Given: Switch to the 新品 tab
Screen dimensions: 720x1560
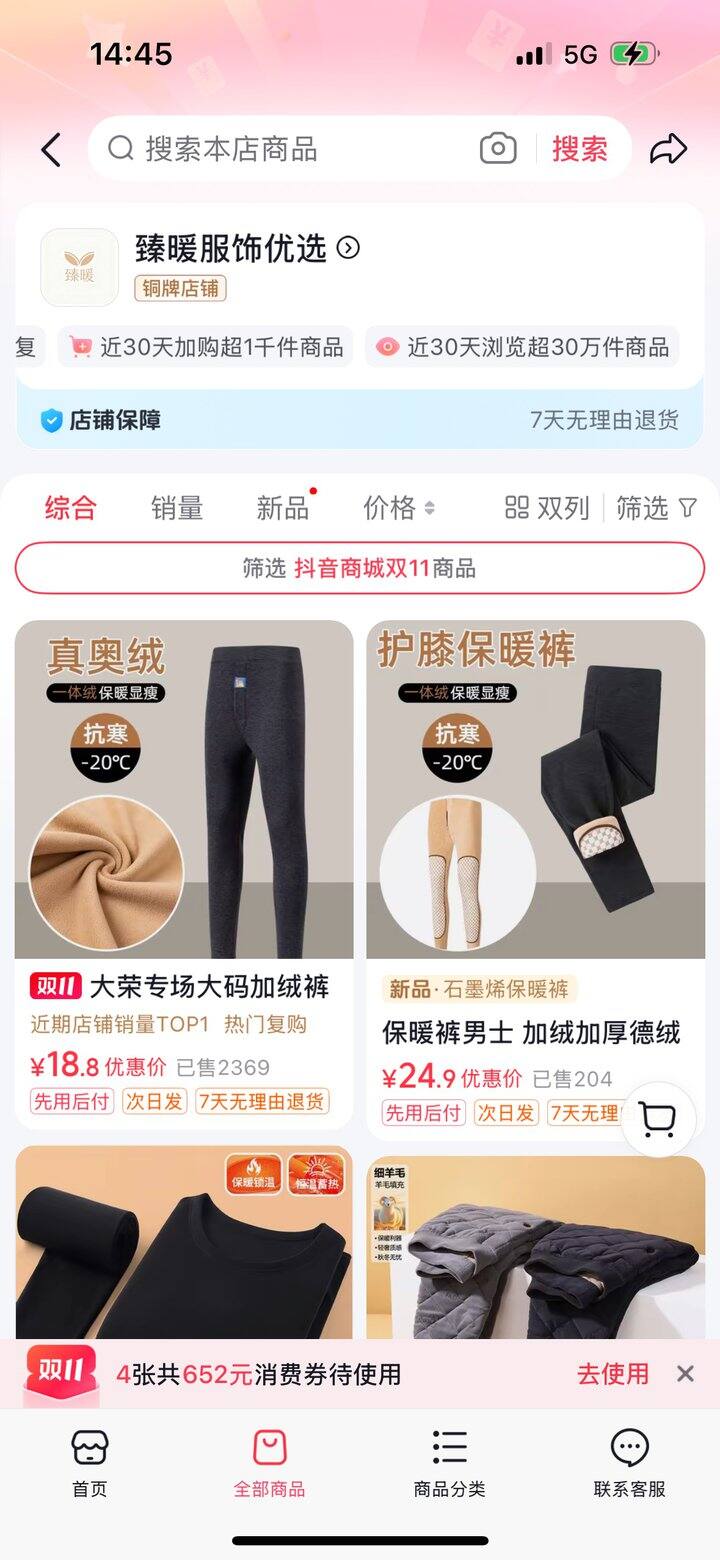Looking at the screenshot, I should [283, 508].
